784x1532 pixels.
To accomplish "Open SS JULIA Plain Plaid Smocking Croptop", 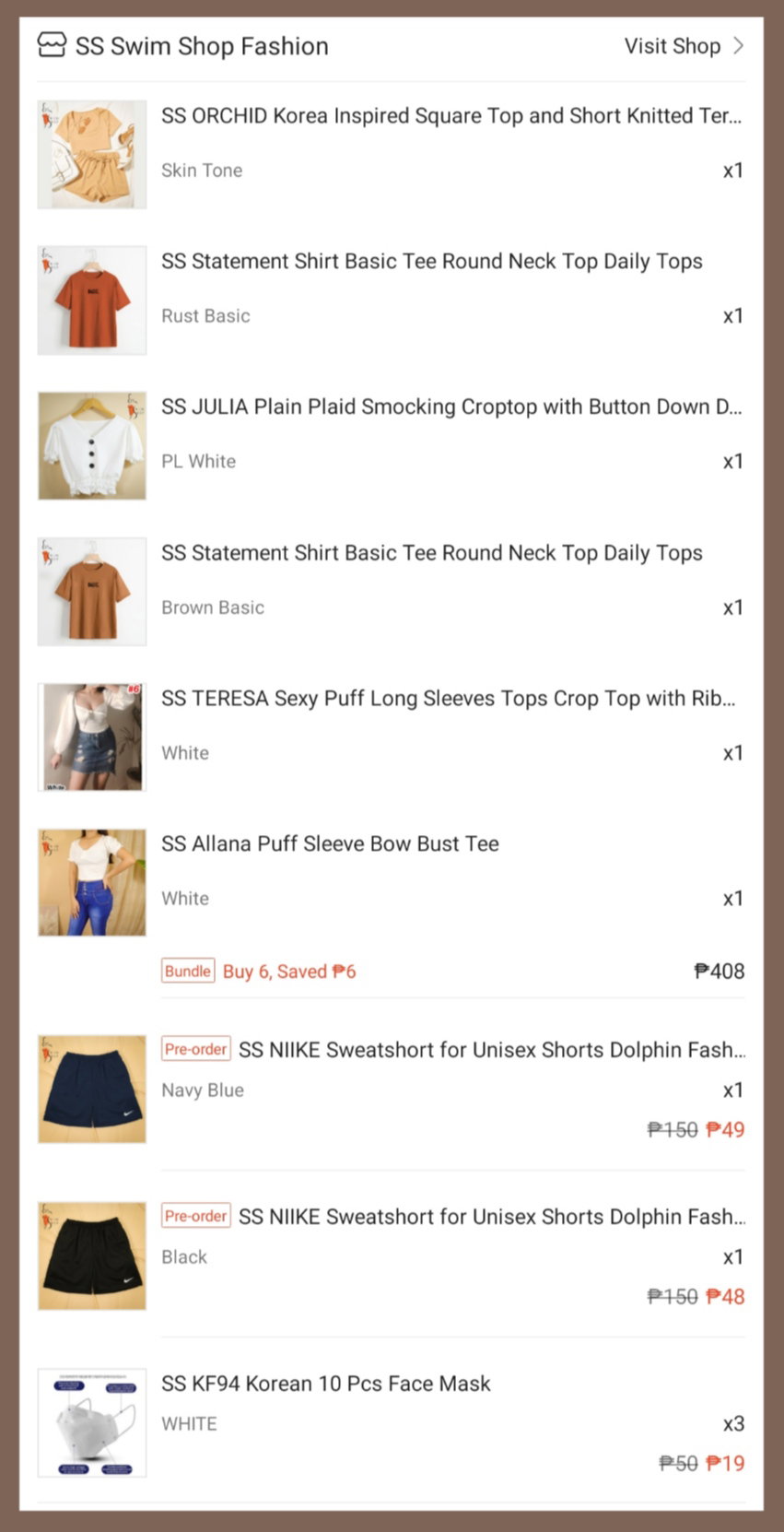I will click(x=392, y=445).
